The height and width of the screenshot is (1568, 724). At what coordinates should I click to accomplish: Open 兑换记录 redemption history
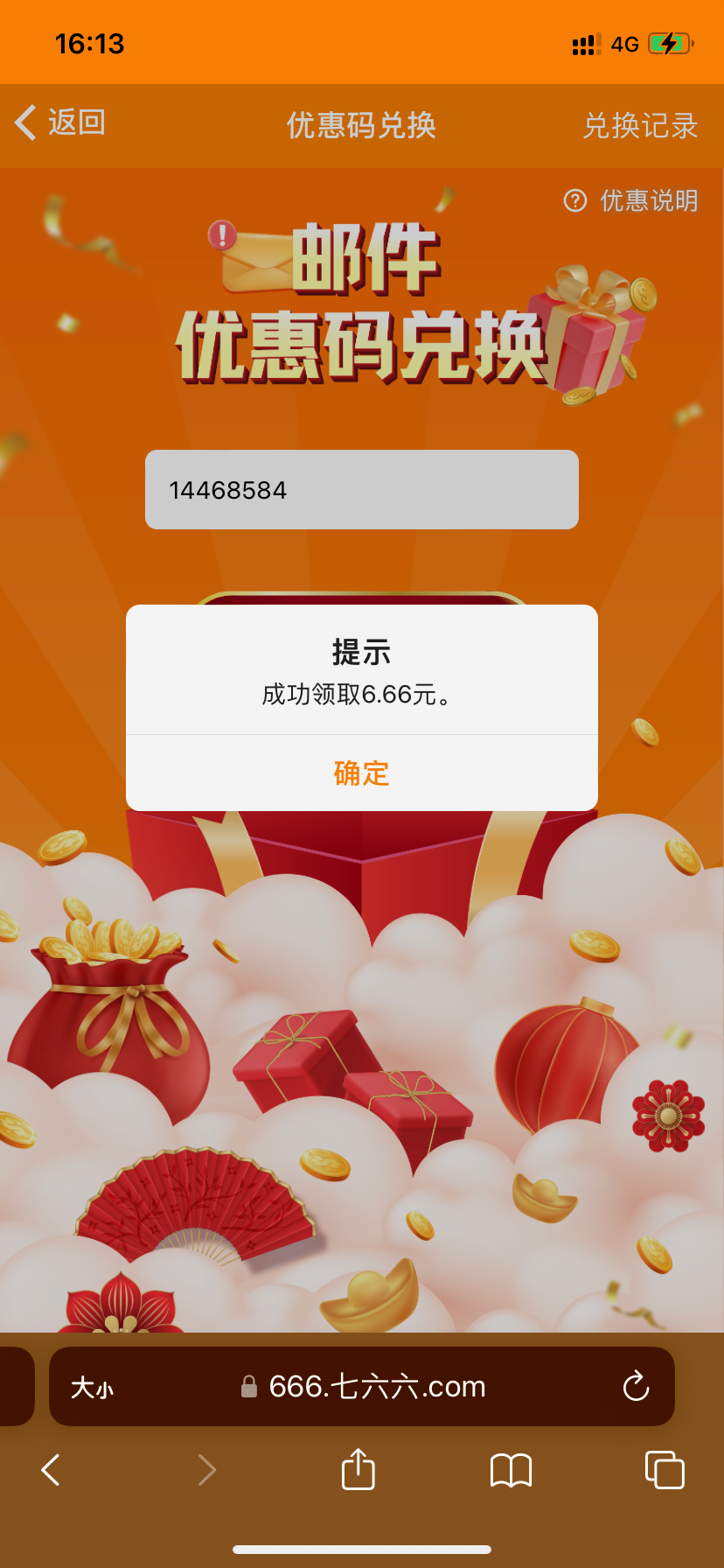(640, 126)
